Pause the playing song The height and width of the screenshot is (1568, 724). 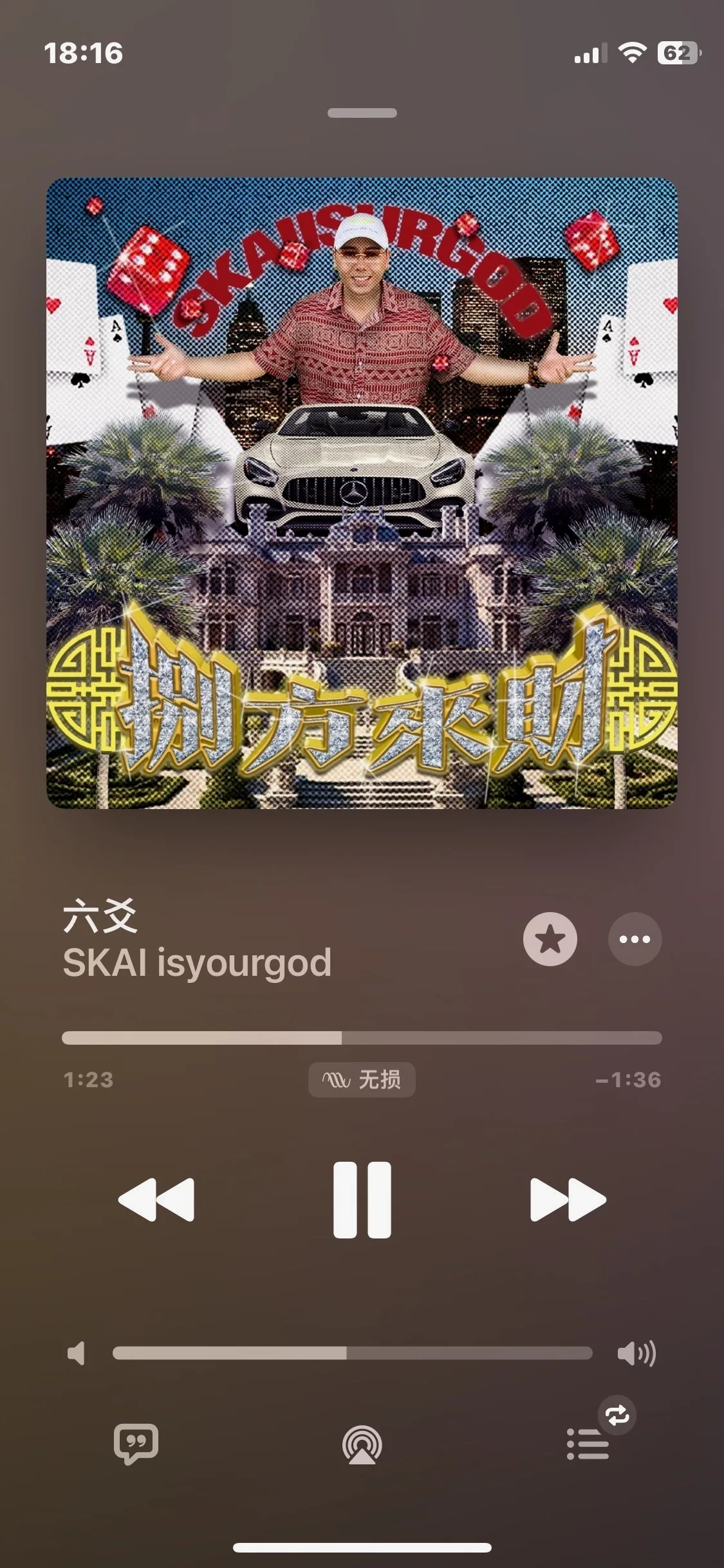click(x=362, y=1199)
